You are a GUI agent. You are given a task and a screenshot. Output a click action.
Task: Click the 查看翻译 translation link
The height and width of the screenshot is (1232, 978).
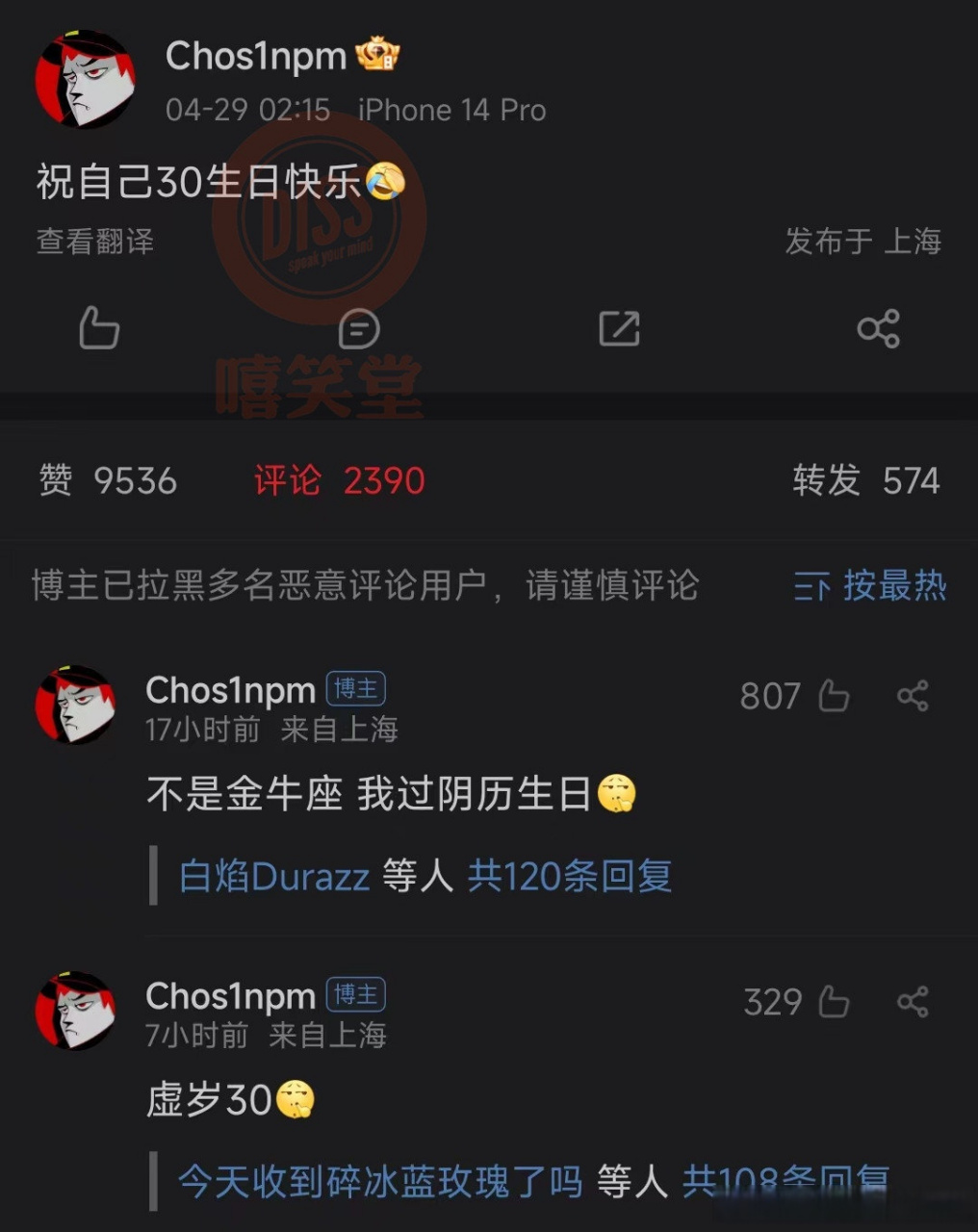click(93, 243)
